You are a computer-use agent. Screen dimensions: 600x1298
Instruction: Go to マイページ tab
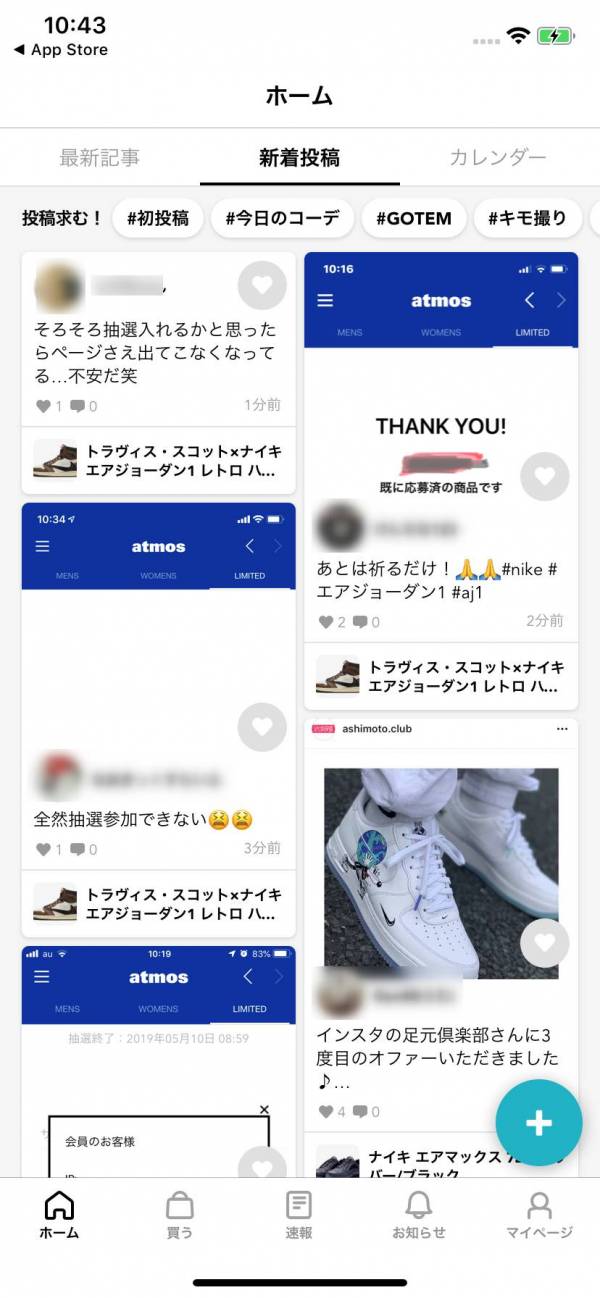tap(539, 1214)
